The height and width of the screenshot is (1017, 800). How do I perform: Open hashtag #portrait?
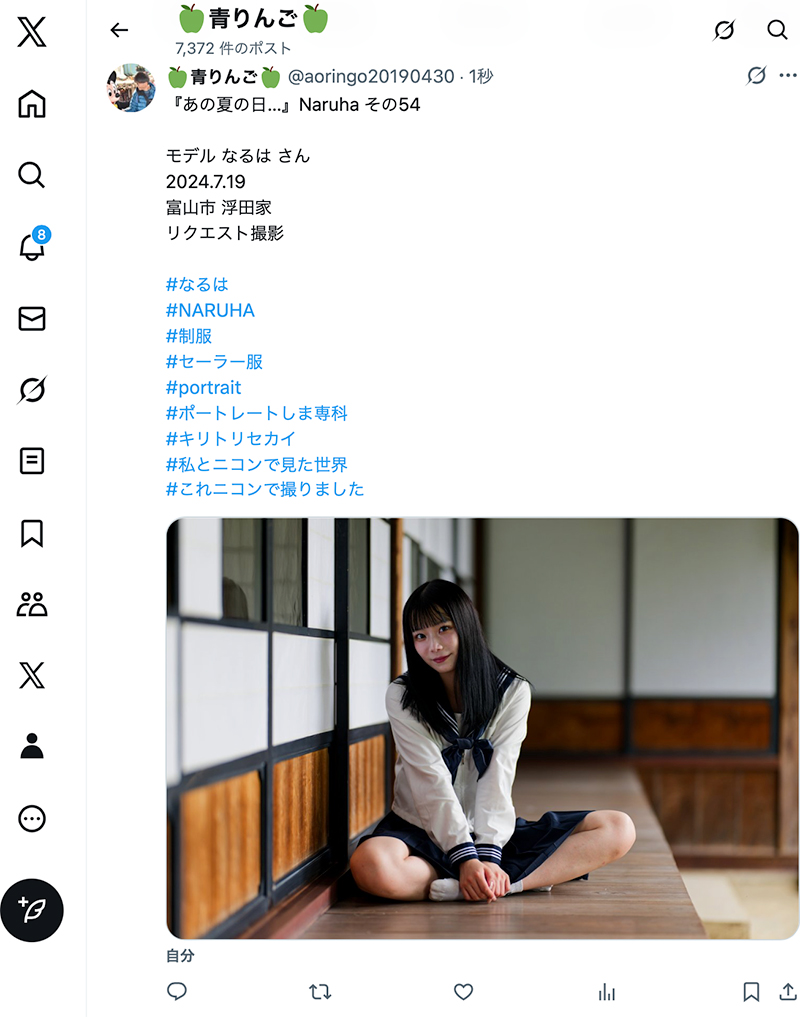coord(203,387)
